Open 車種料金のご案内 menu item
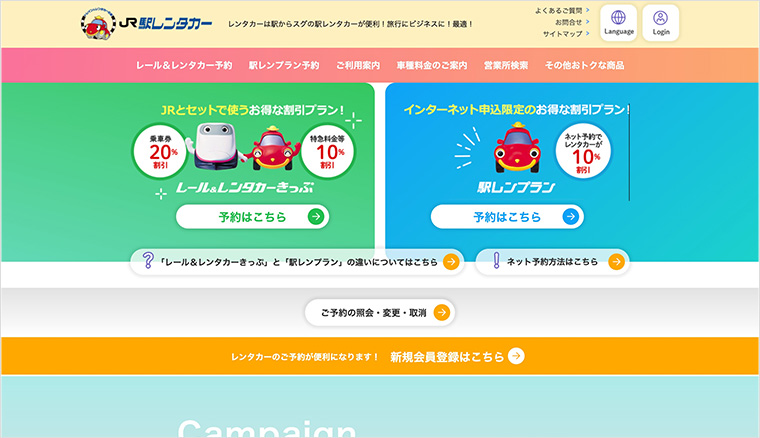This screenshot has width=760, height=438. point(431,65)
